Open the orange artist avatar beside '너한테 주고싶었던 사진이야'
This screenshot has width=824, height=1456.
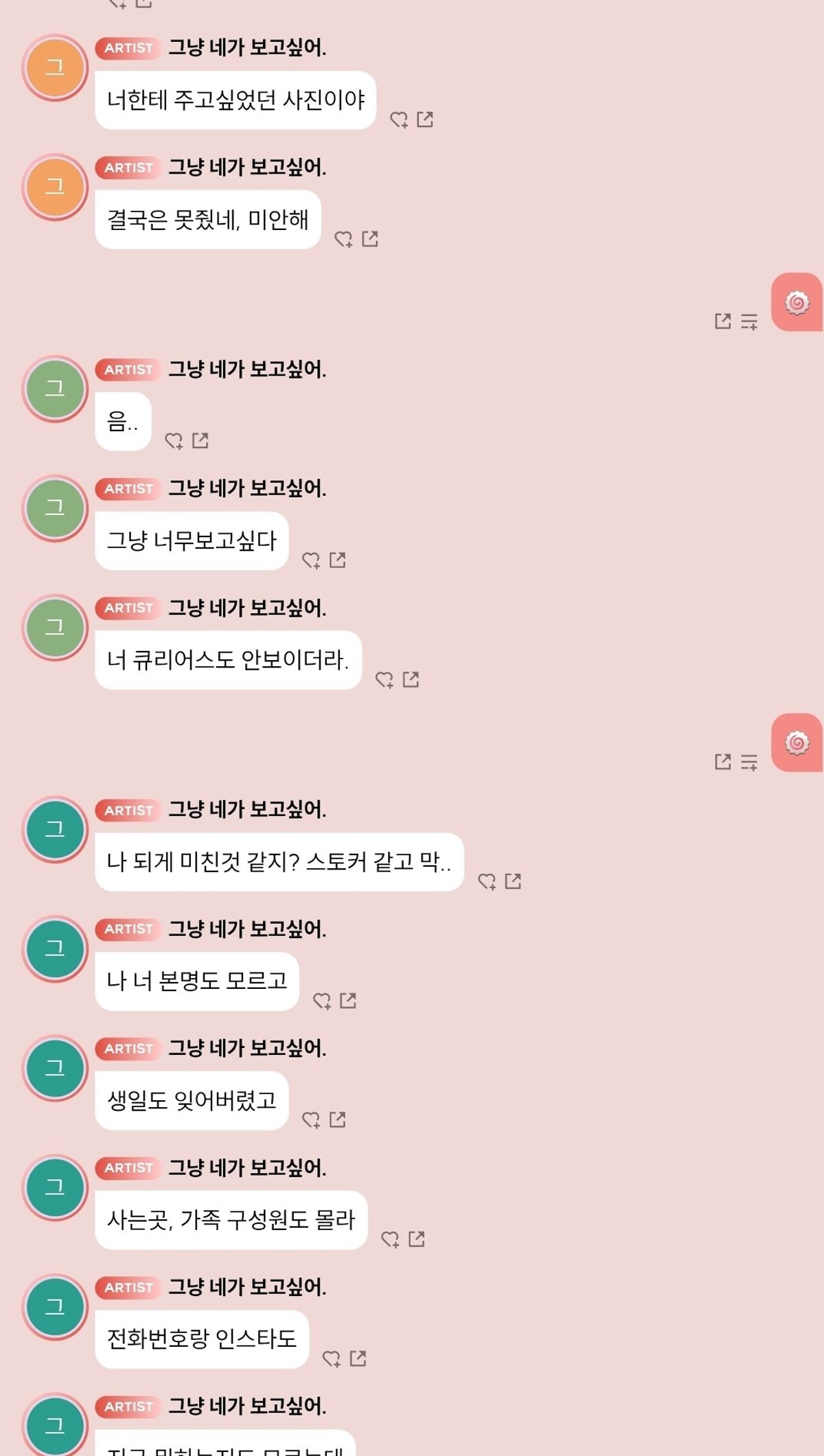55,67
